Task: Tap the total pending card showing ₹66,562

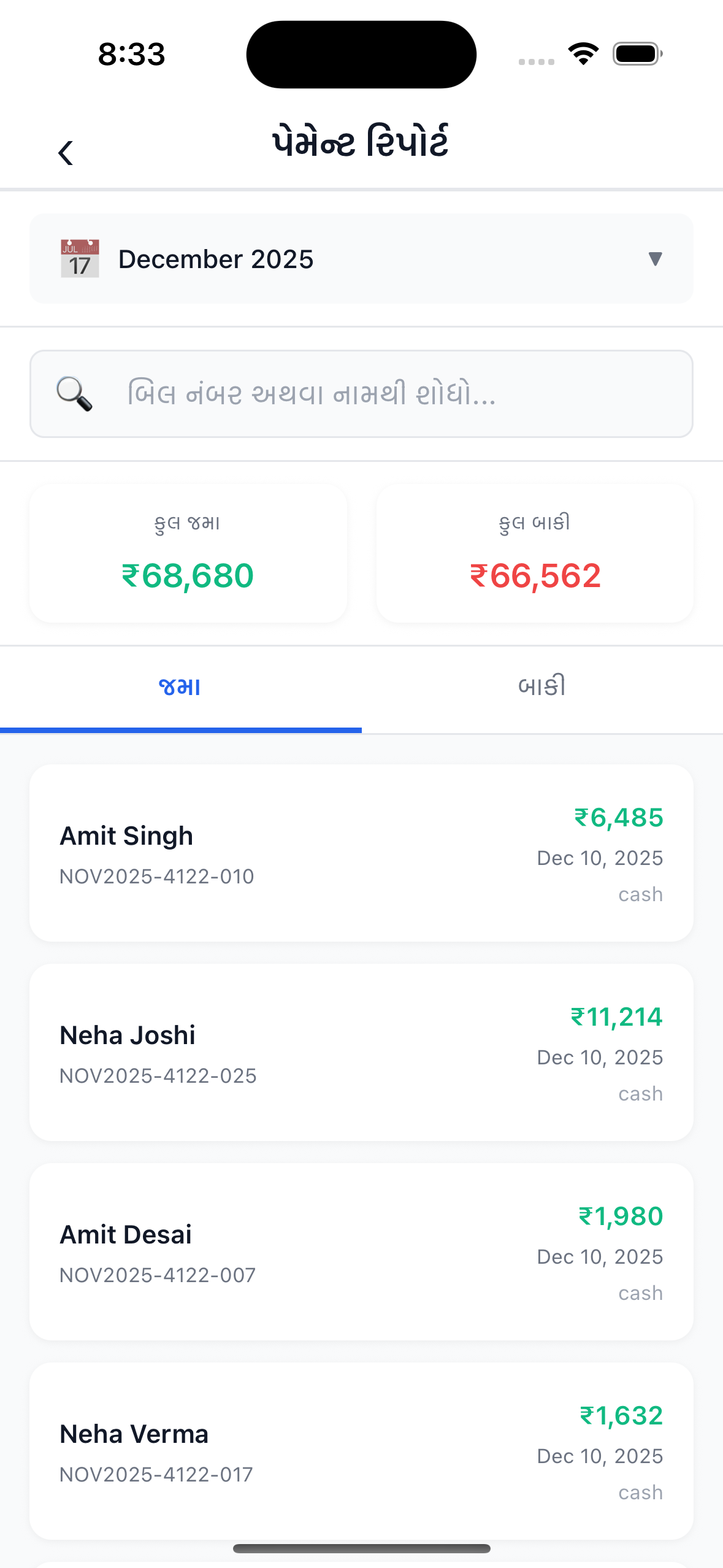Action: [x=534, y=552]
